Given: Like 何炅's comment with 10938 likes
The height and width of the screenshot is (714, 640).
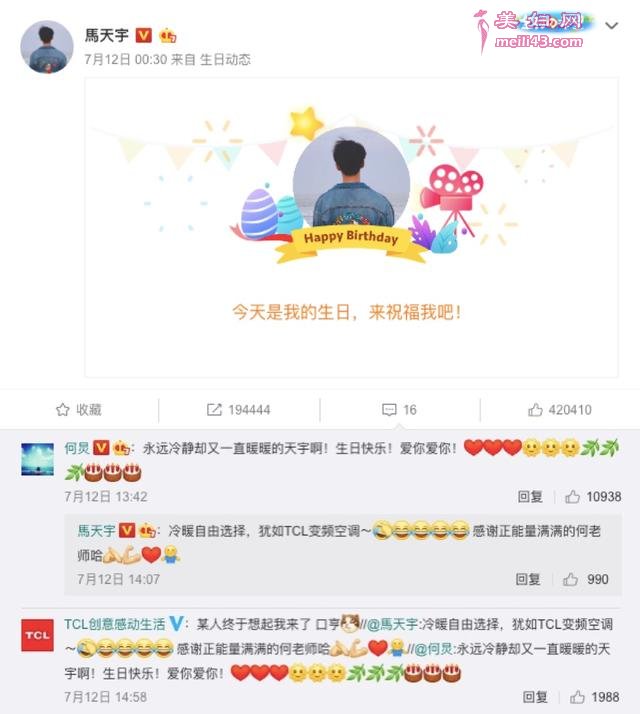Looking at the screenshot, I should (x=593, y=497).
